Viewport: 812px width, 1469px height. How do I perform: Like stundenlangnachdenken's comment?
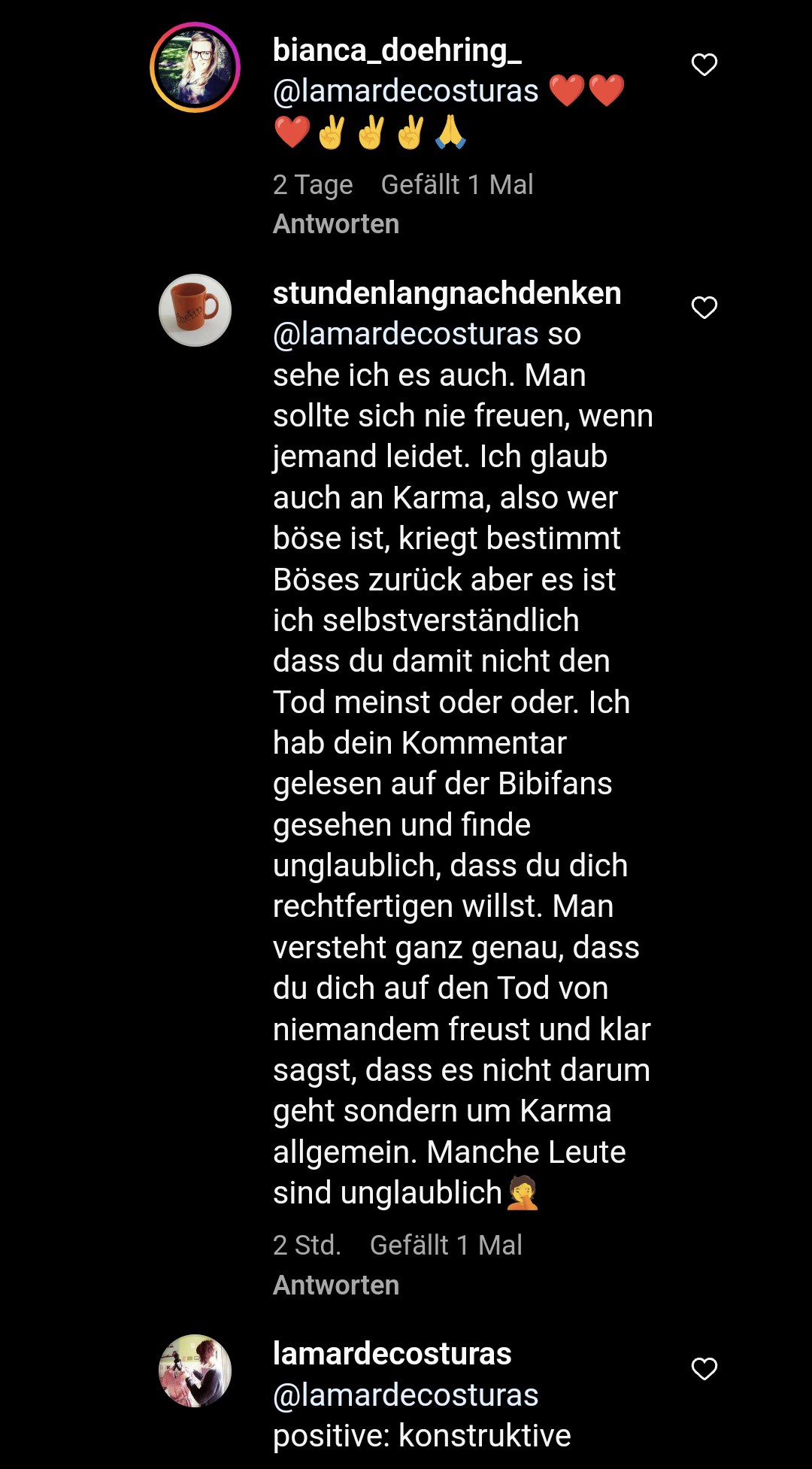(x=704, y=308)
